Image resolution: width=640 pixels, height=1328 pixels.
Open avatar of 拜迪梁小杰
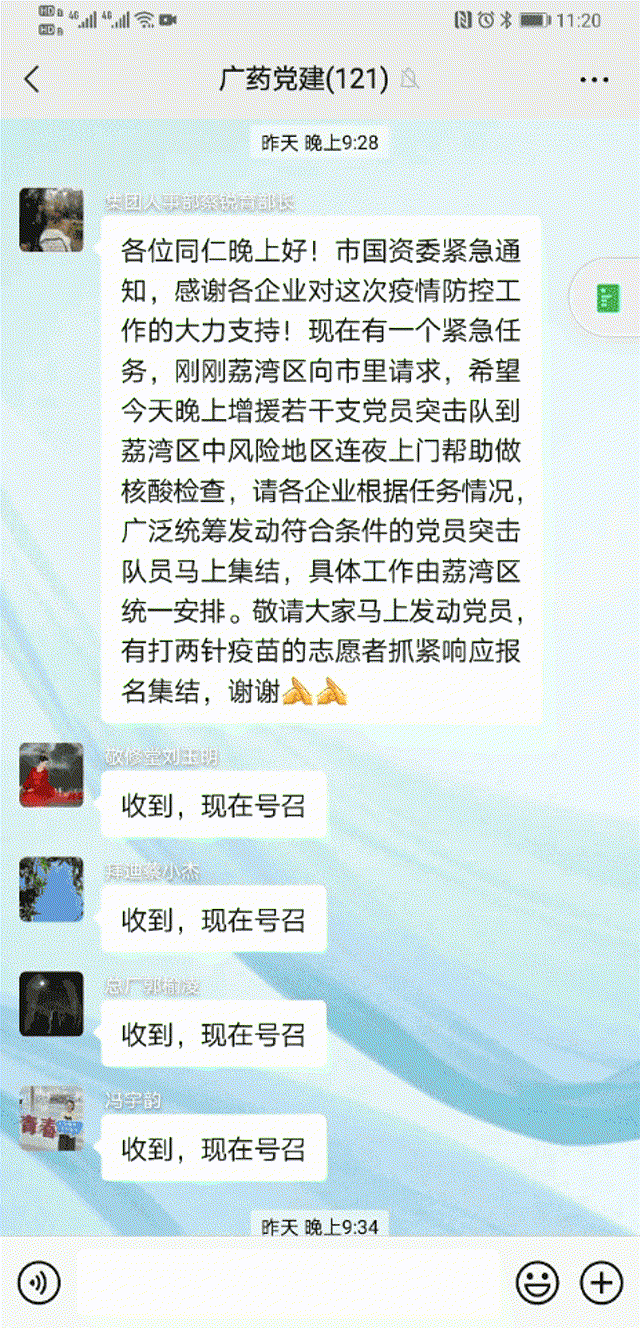[x=52, y=889]
